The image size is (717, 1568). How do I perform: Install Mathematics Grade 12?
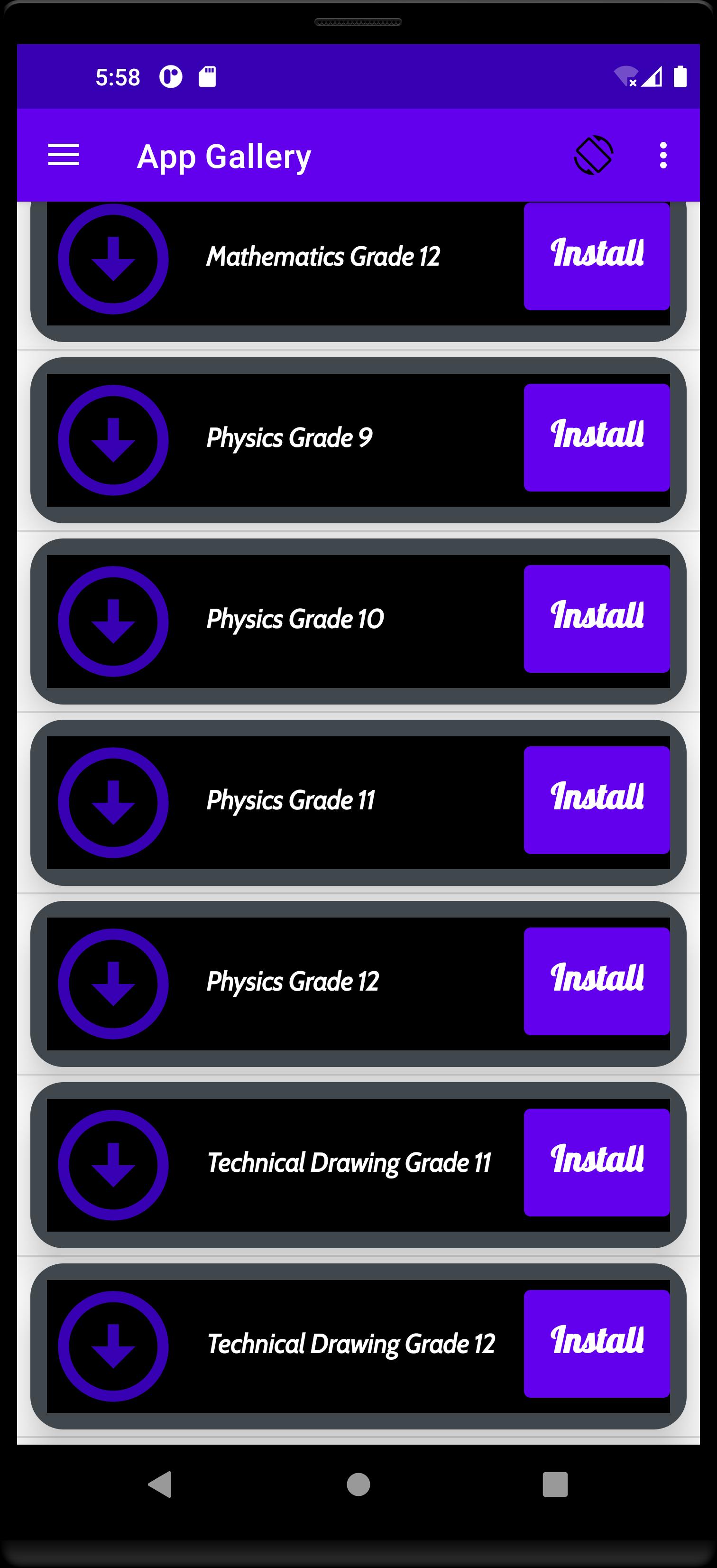597,256
